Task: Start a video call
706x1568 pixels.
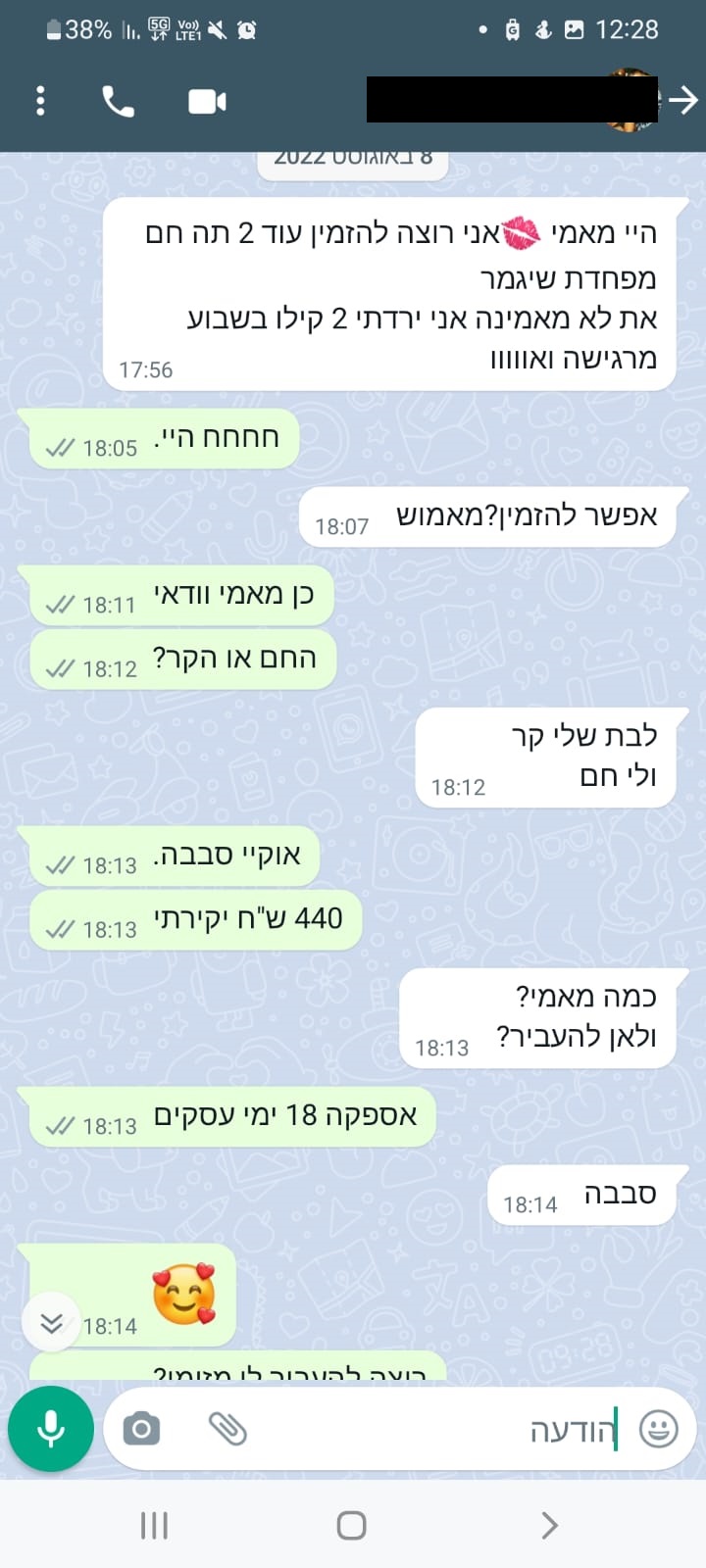Action: (x=207, y=101)
